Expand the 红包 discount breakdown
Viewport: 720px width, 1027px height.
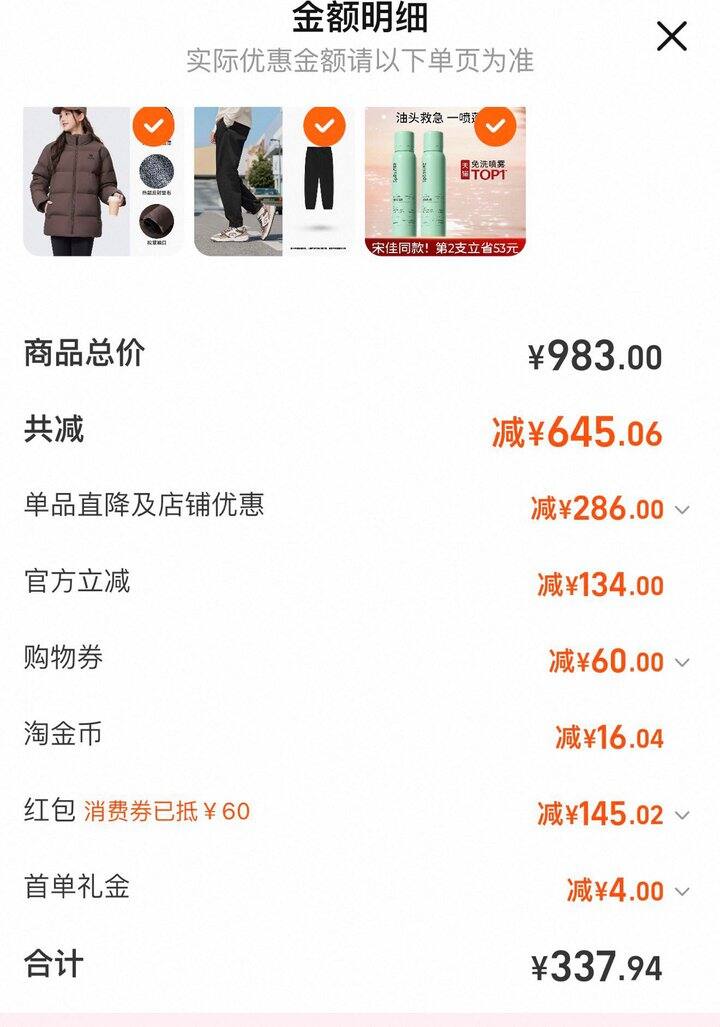pos(682,816)
